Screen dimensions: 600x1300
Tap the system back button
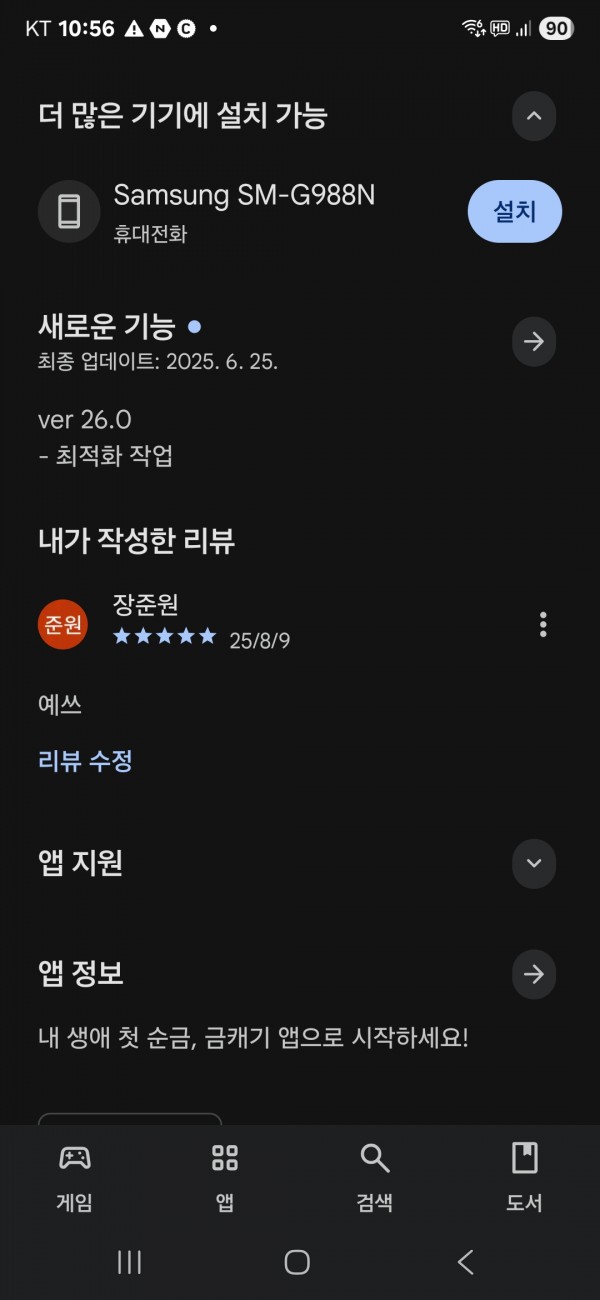pos(465,1262)
